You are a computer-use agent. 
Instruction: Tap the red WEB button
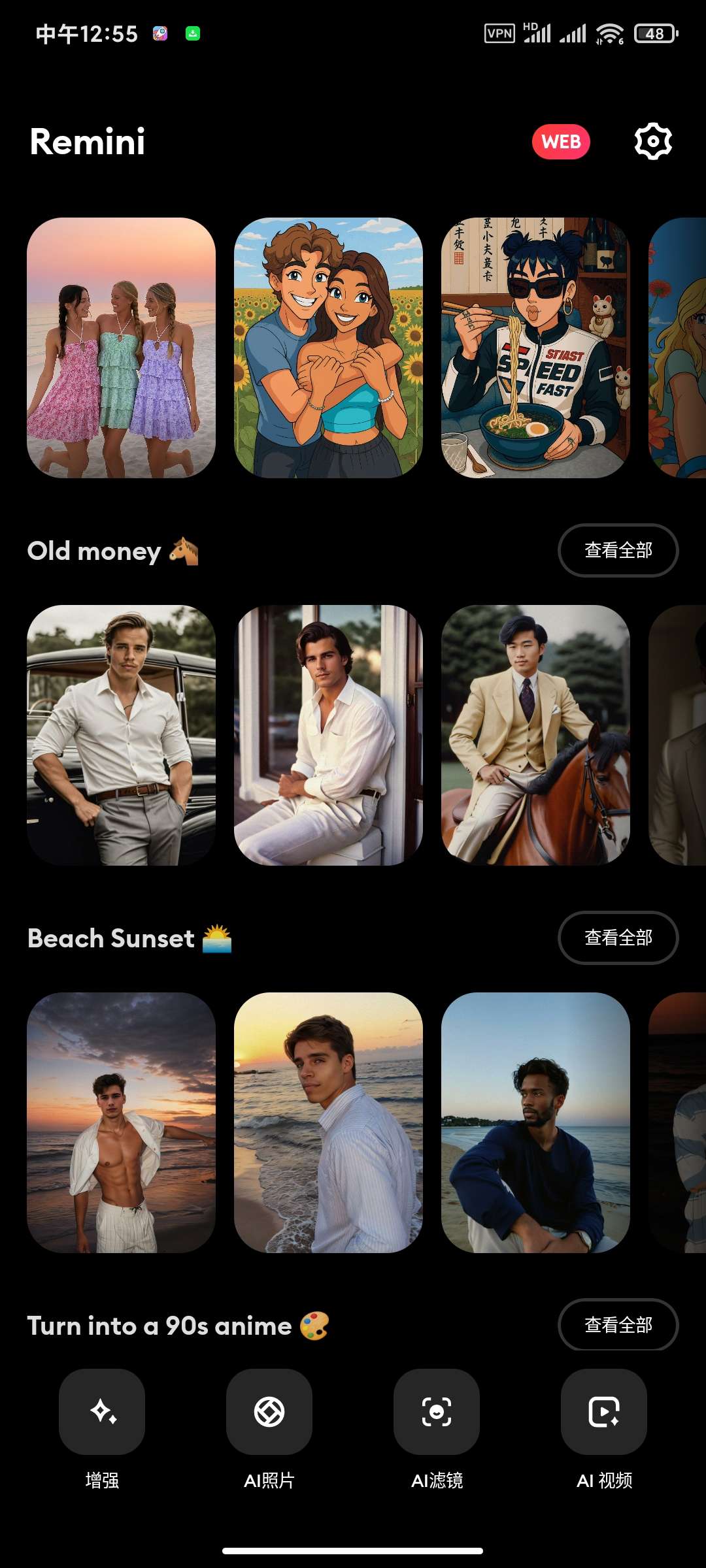(561, 142)
